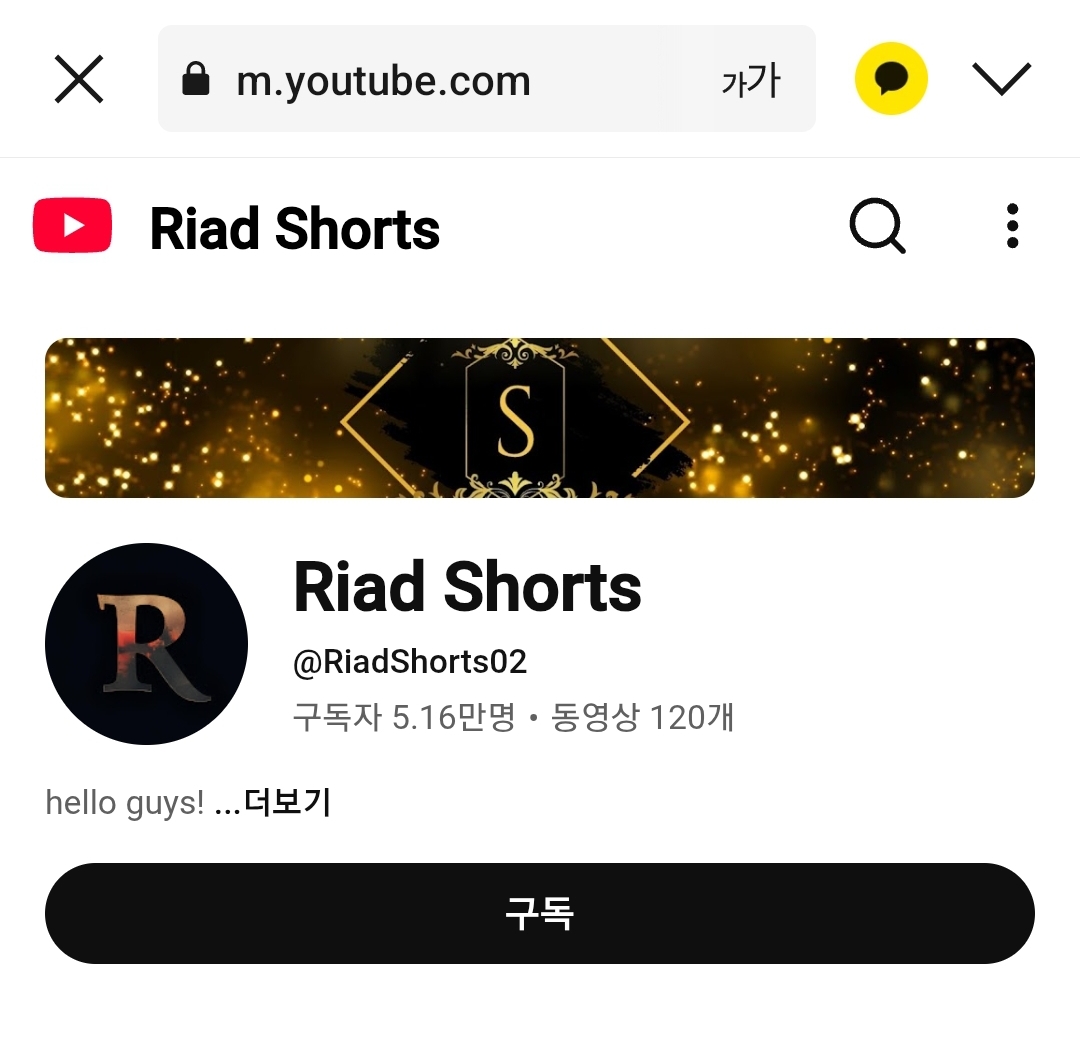
Task: Go to YouTube home via logo
Action: point(72,226)
